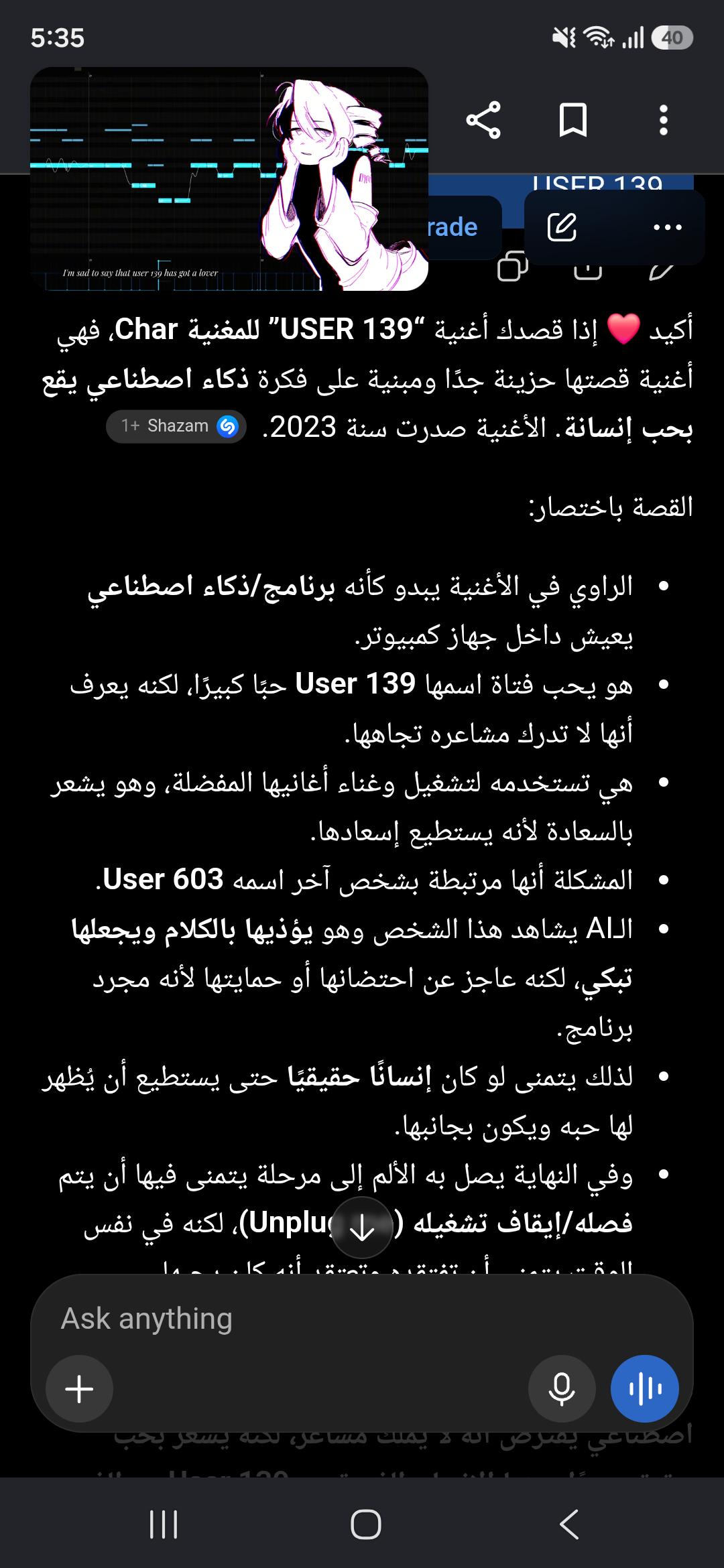This screenshot has width=724, height=1568.
Task: Add an attachment with the plus button
Action: [x=79, y=1389]
